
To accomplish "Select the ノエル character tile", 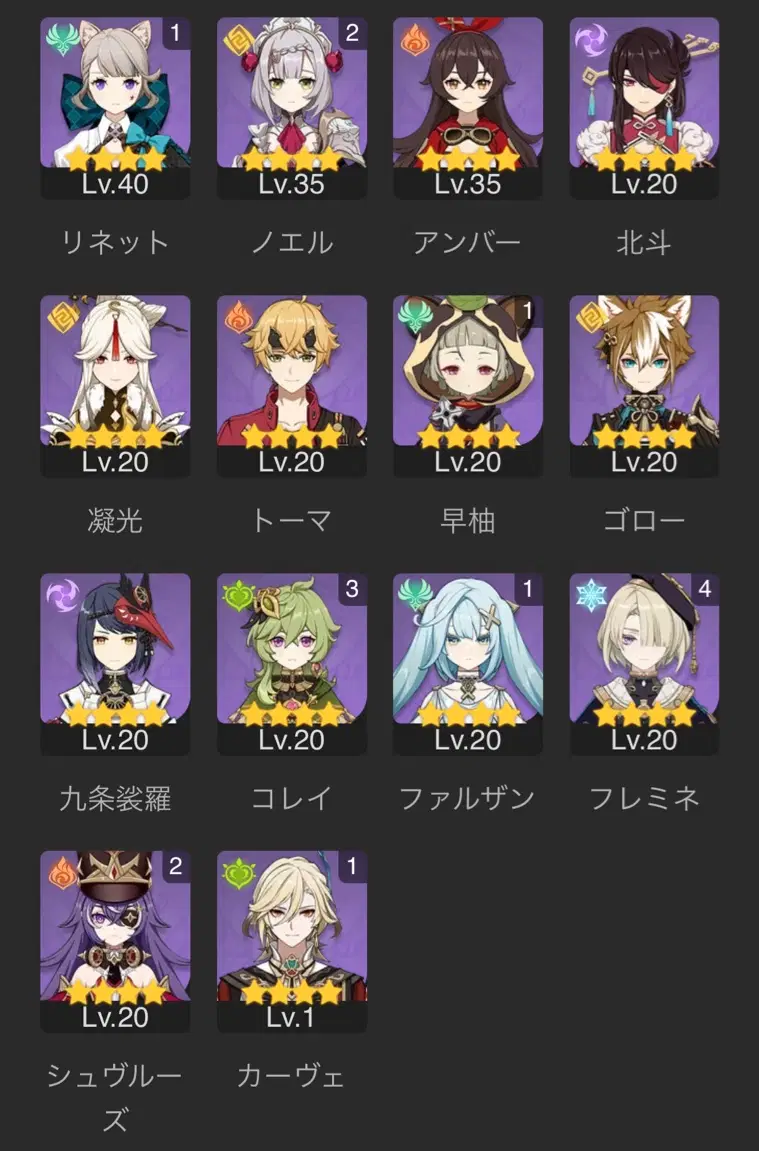I will [x=292, y=107].
